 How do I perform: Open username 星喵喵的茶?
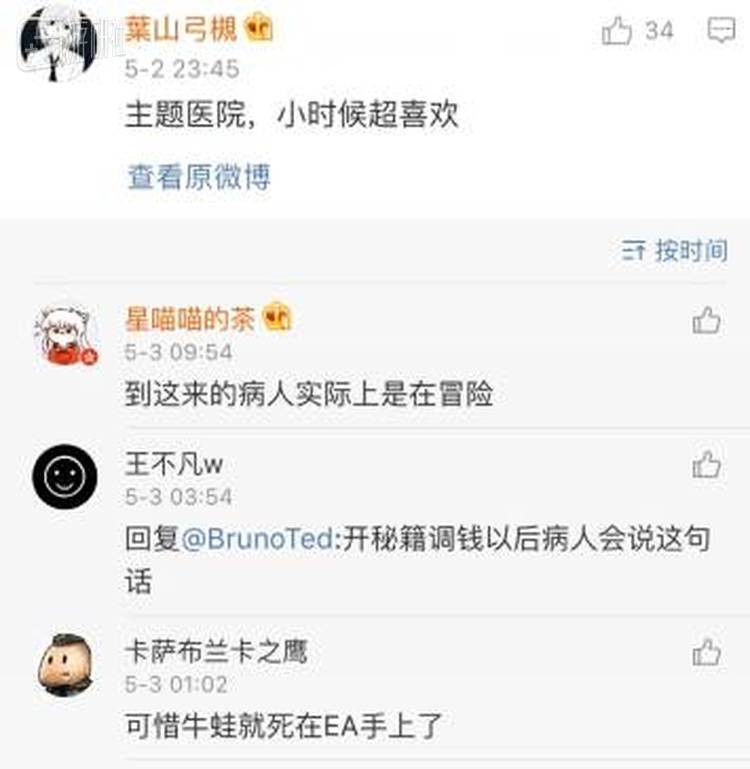(190, 319)
